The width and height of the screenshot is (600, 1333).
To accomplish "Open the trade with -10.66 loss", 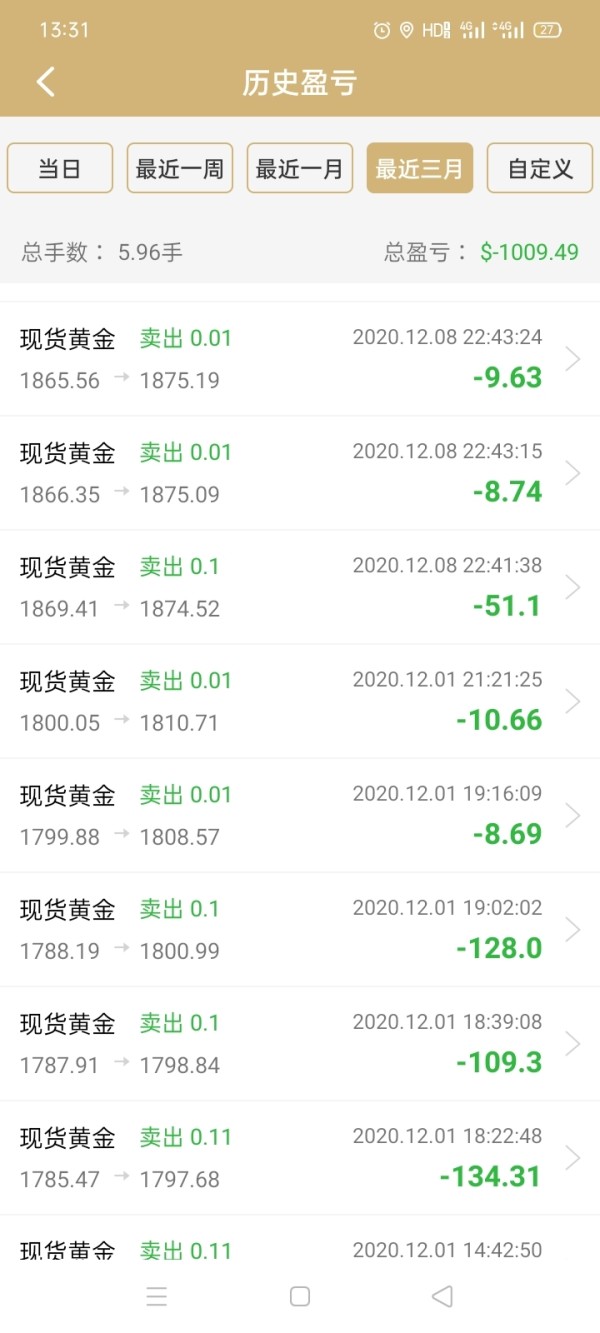I will (300, 701).
